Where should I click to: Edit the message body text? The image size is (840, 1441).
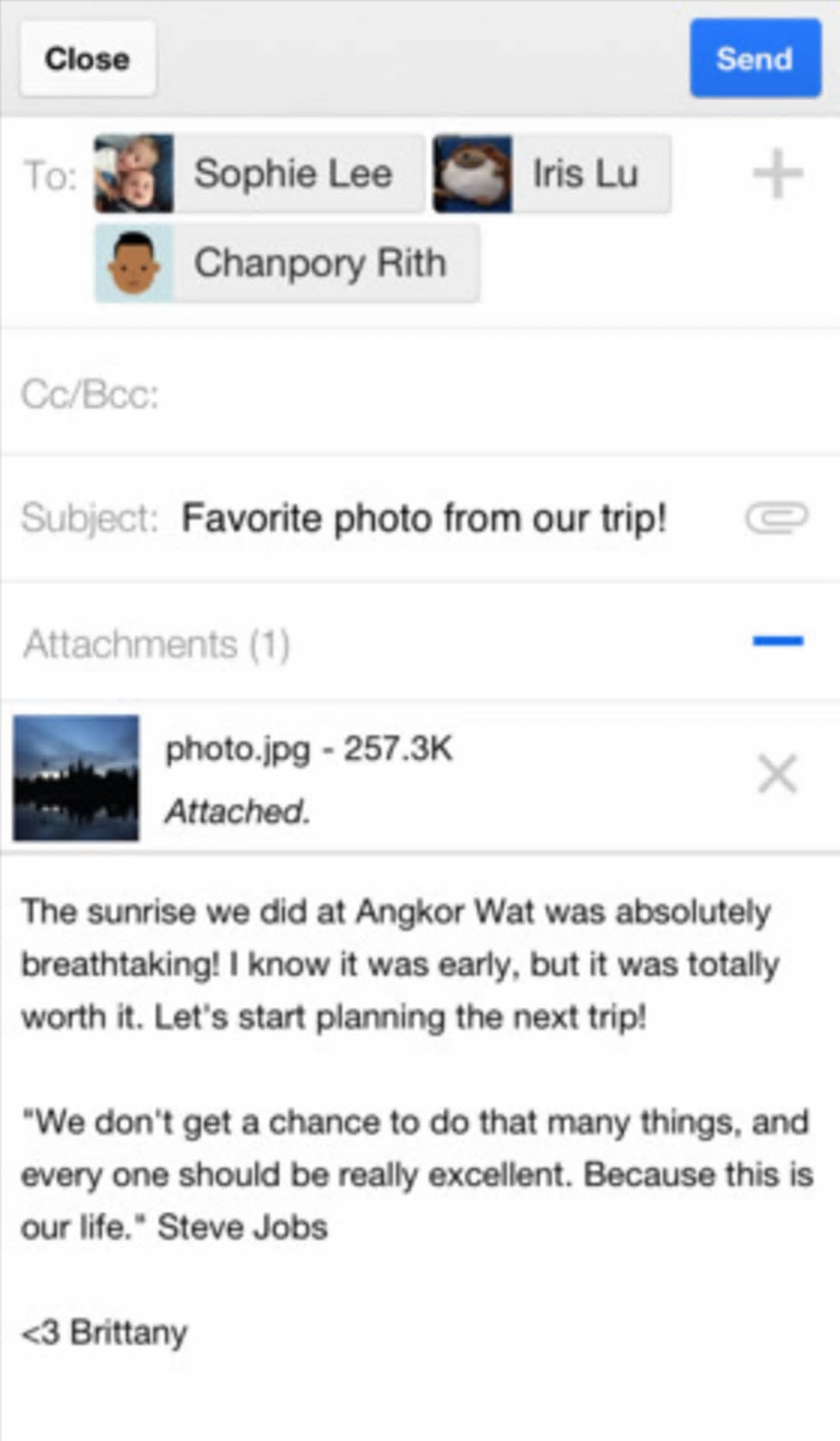click(417, 1071)
